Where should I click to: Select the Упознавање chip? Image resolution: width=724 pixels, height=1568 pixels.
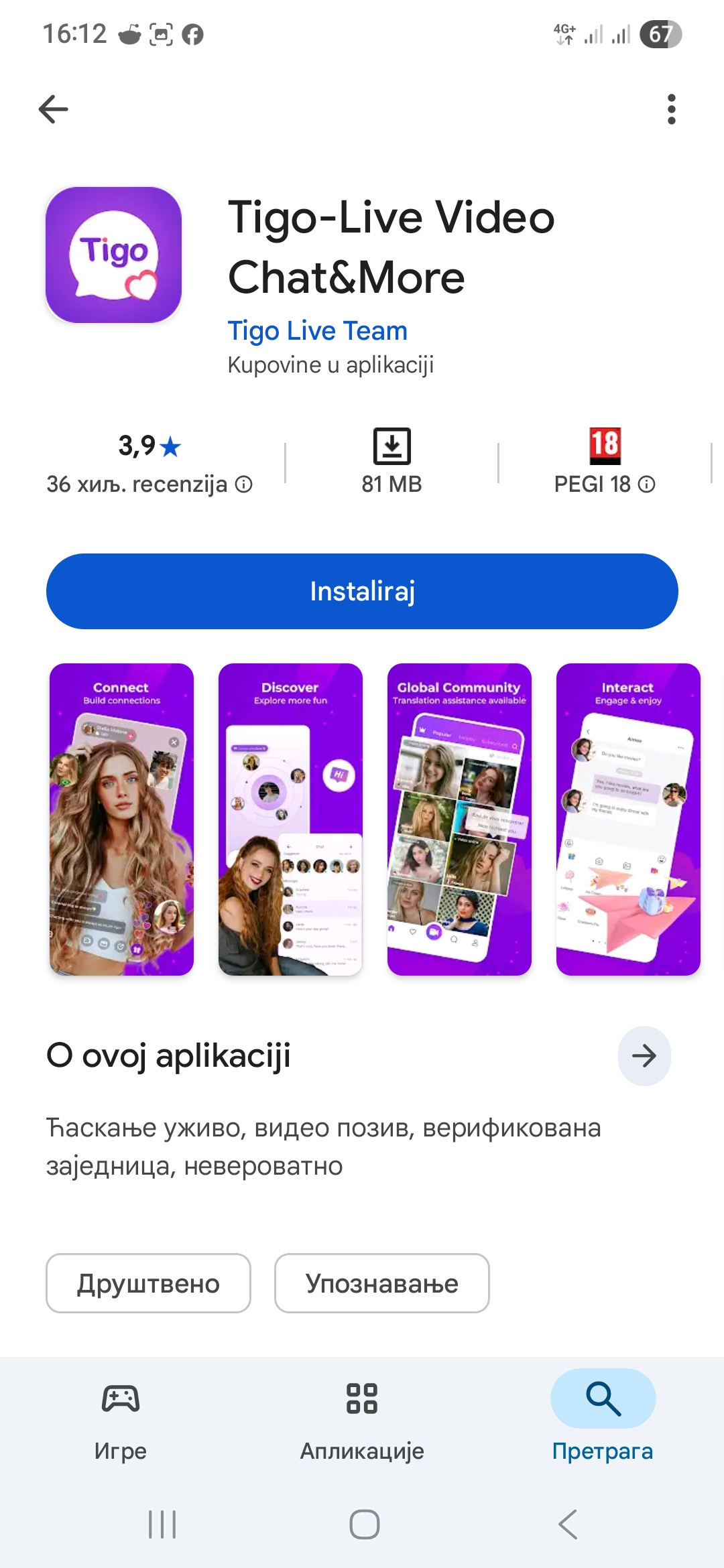[381, 1283]
